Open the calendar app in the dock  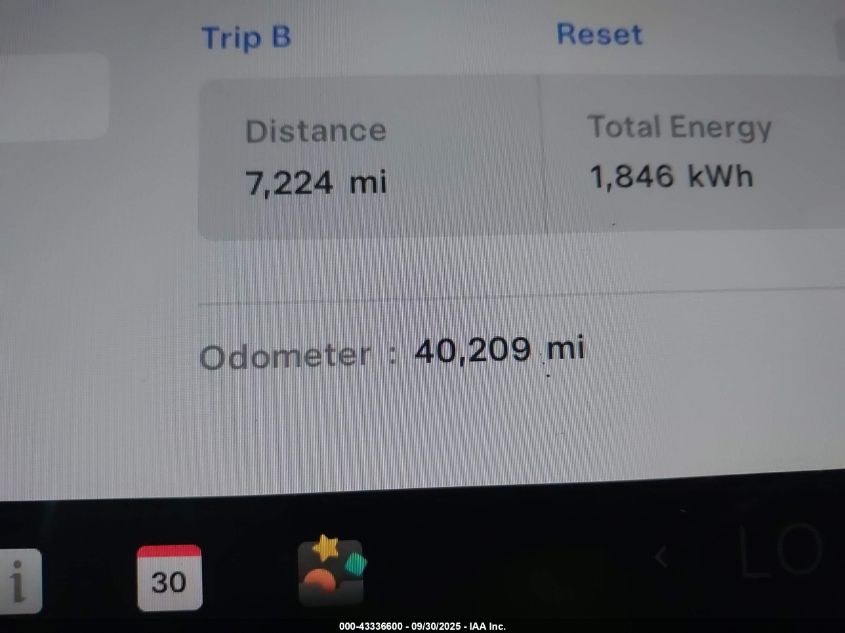coord(169,578)
